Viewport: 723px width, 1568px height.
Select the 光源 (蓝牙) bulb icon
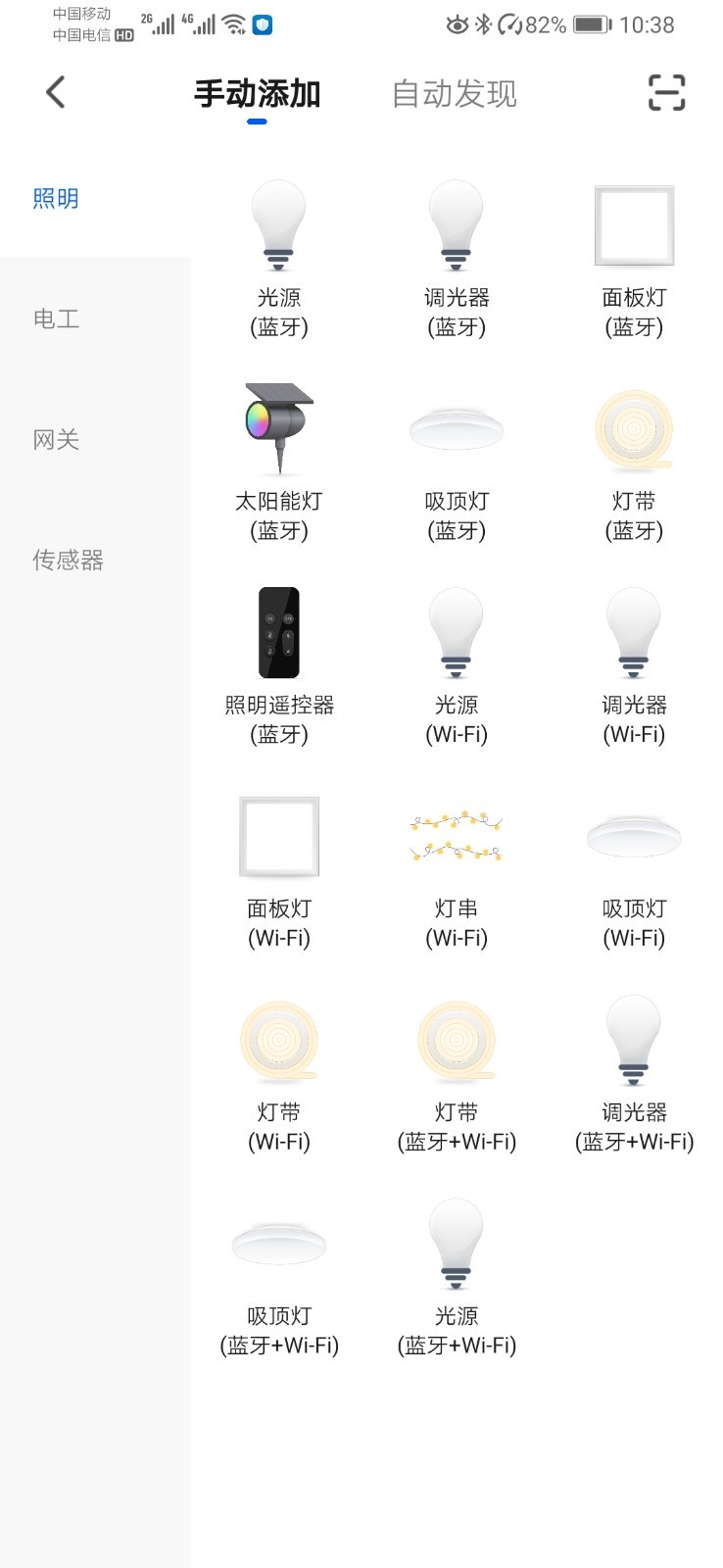[x=279, y=225]
